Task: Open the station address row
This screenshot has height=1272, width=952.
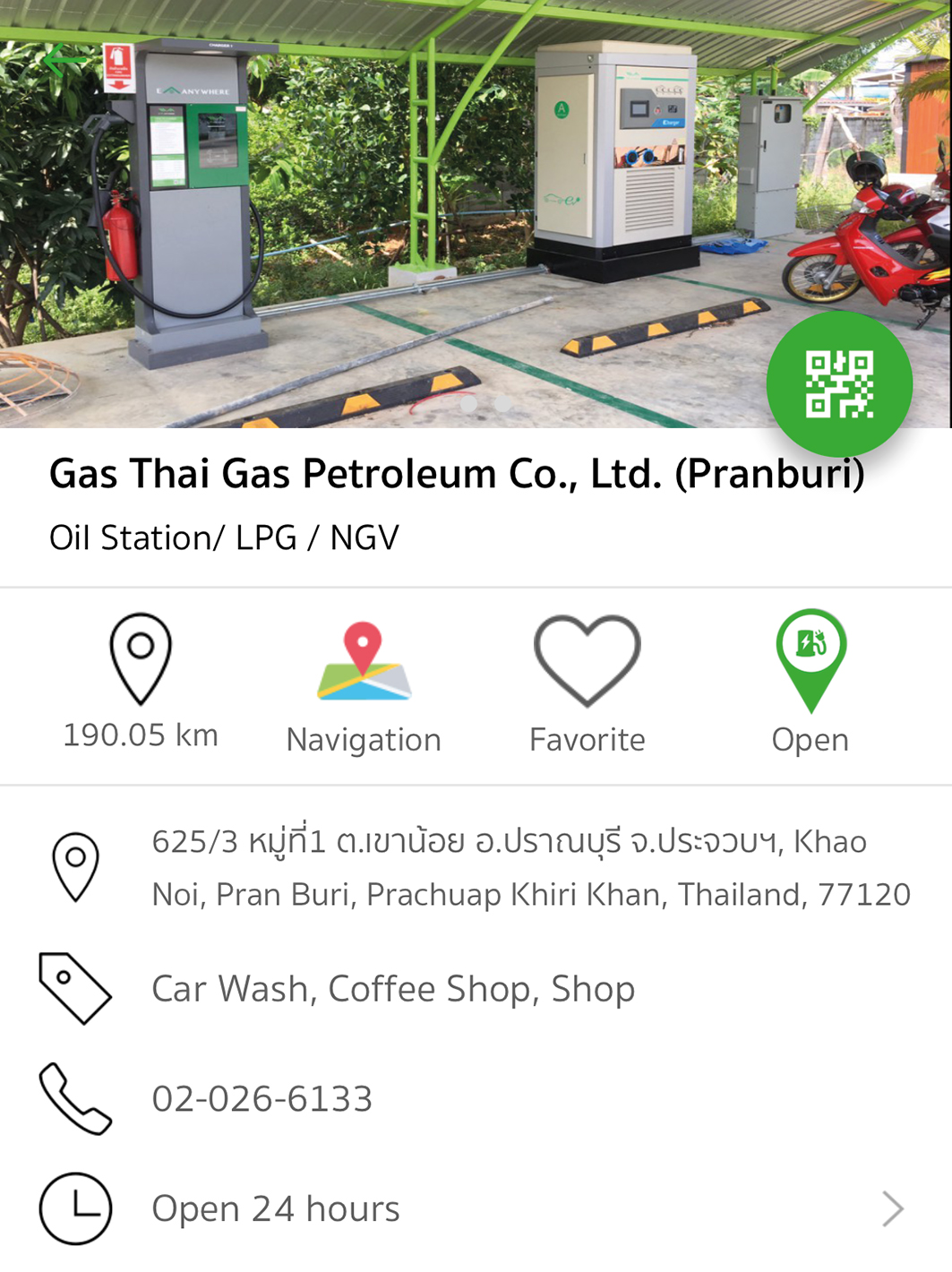Action: click(x=530, y=867)
